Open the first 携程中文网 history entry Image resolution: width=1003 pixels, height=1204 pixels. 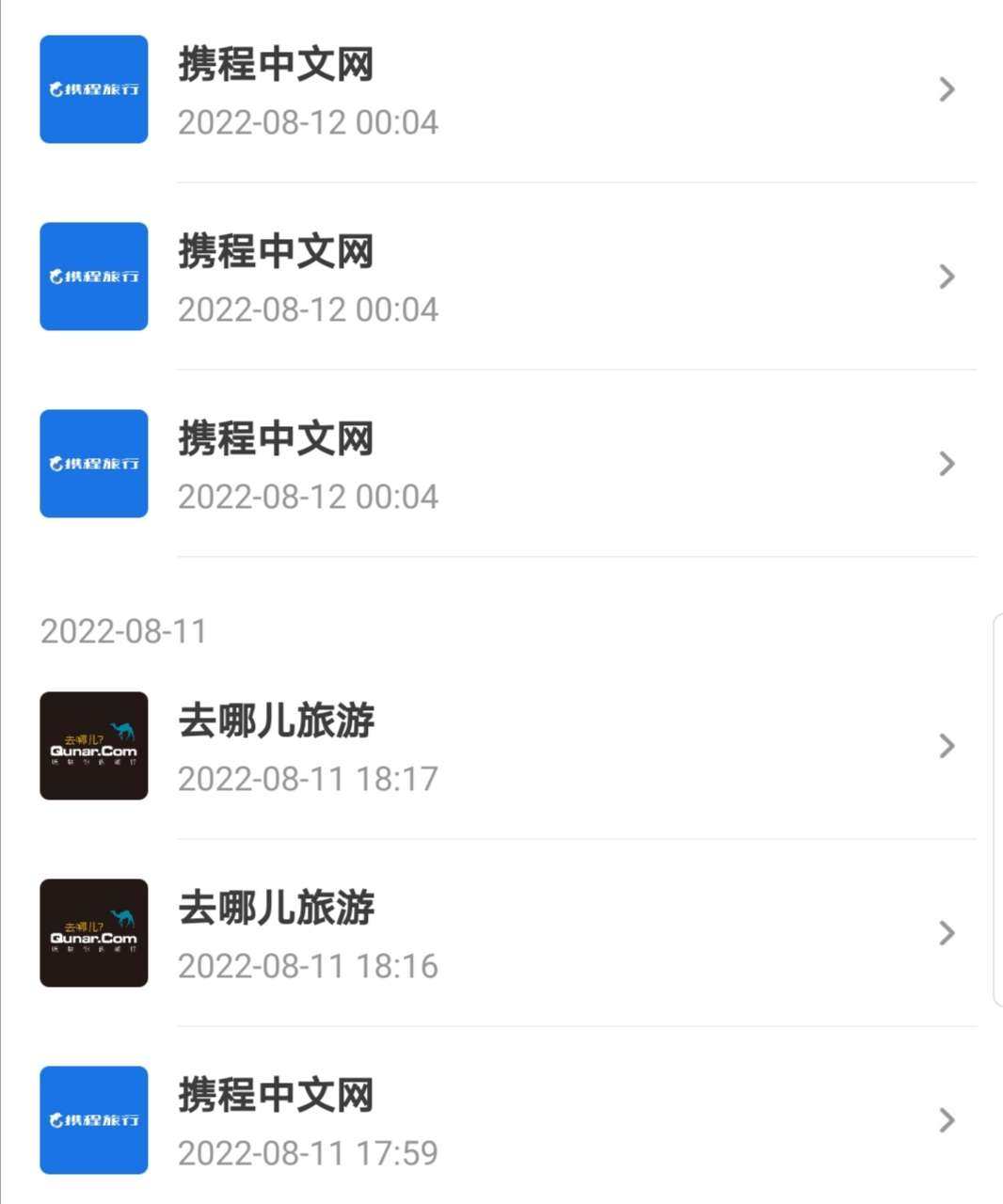click(x=276, y=66)
